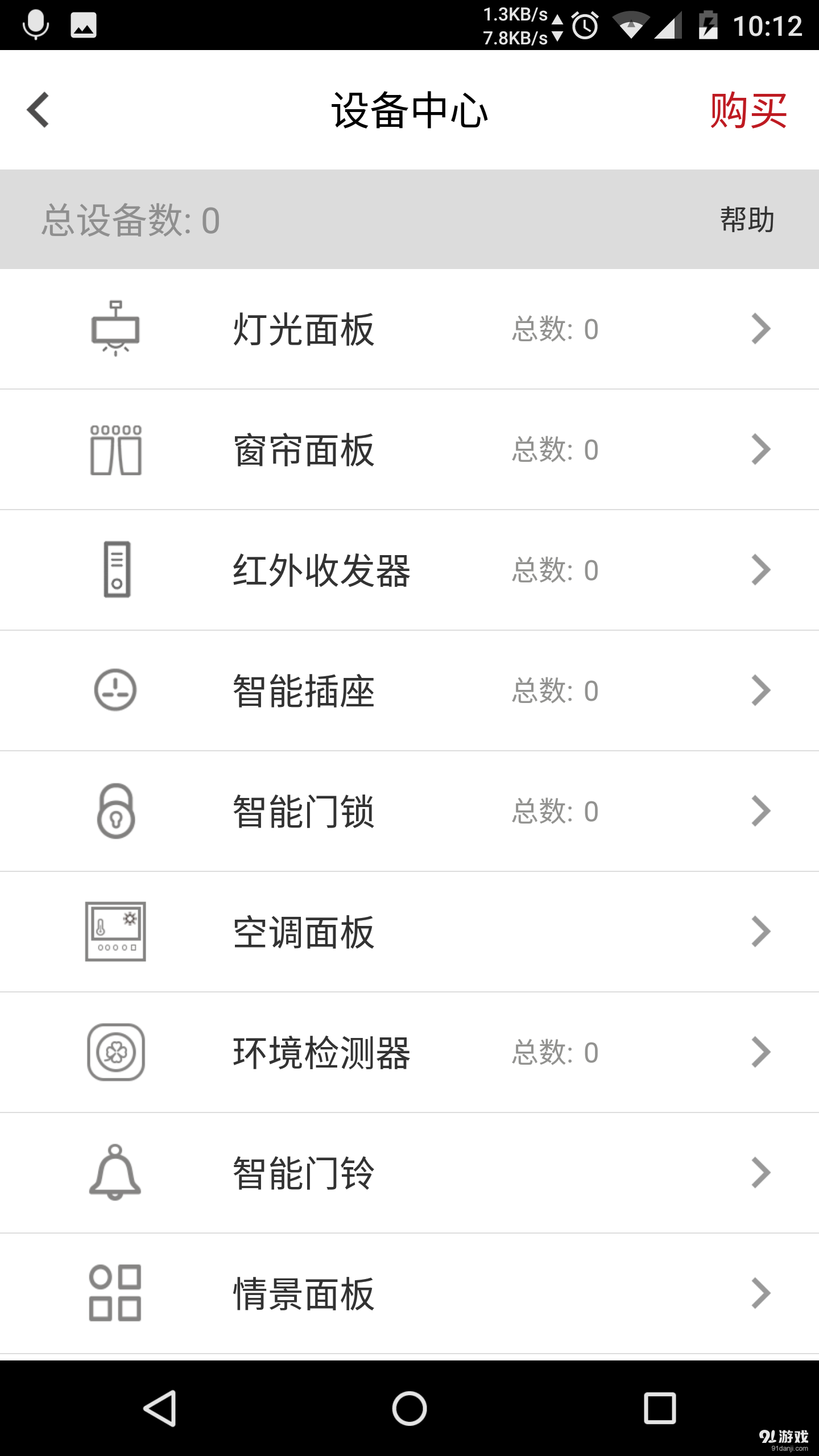The width and height of the screenshot is (819, 1456).
Task: Click the 窗帘面板 curtain panel icon
Action: (x=115, y=449)
